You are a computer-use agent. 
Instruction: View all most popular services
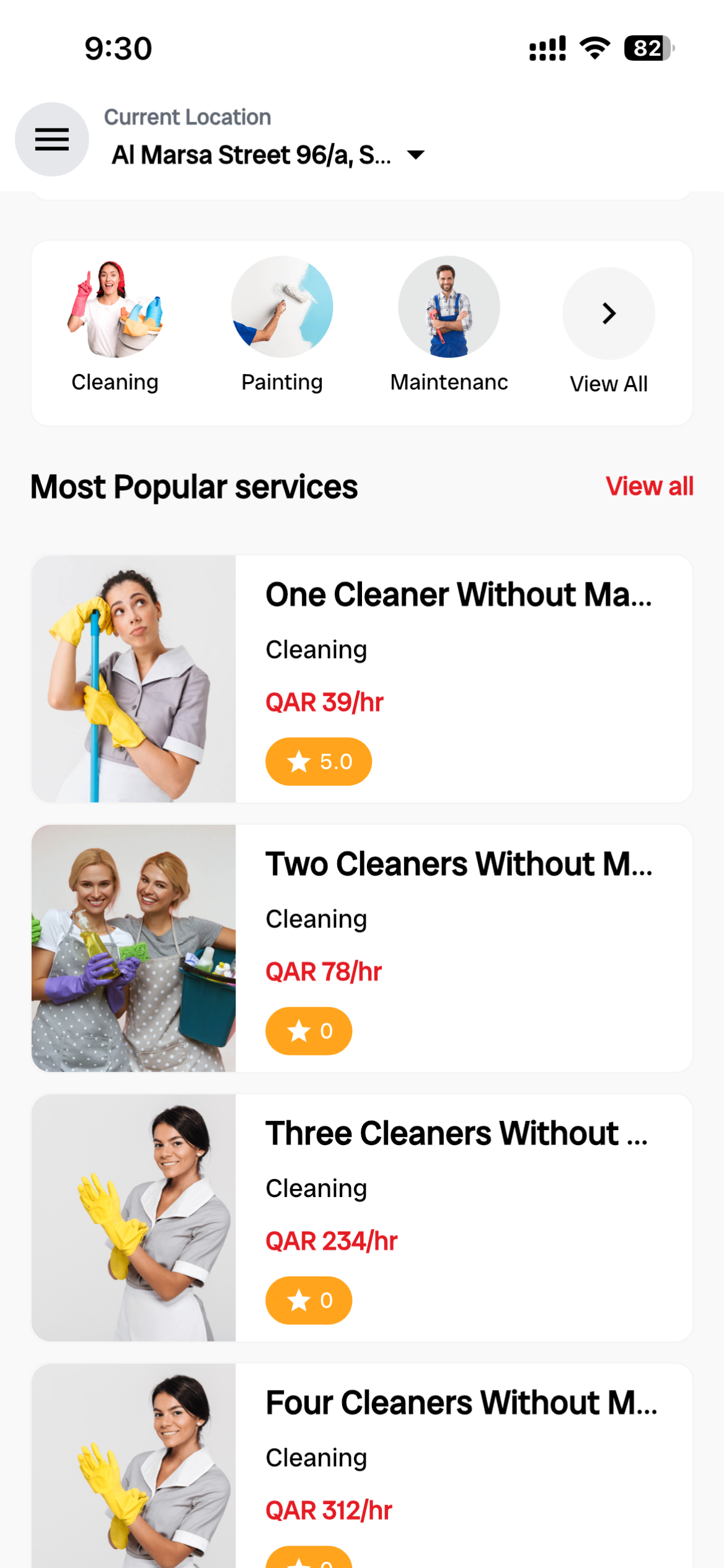(x=649, y=486)
